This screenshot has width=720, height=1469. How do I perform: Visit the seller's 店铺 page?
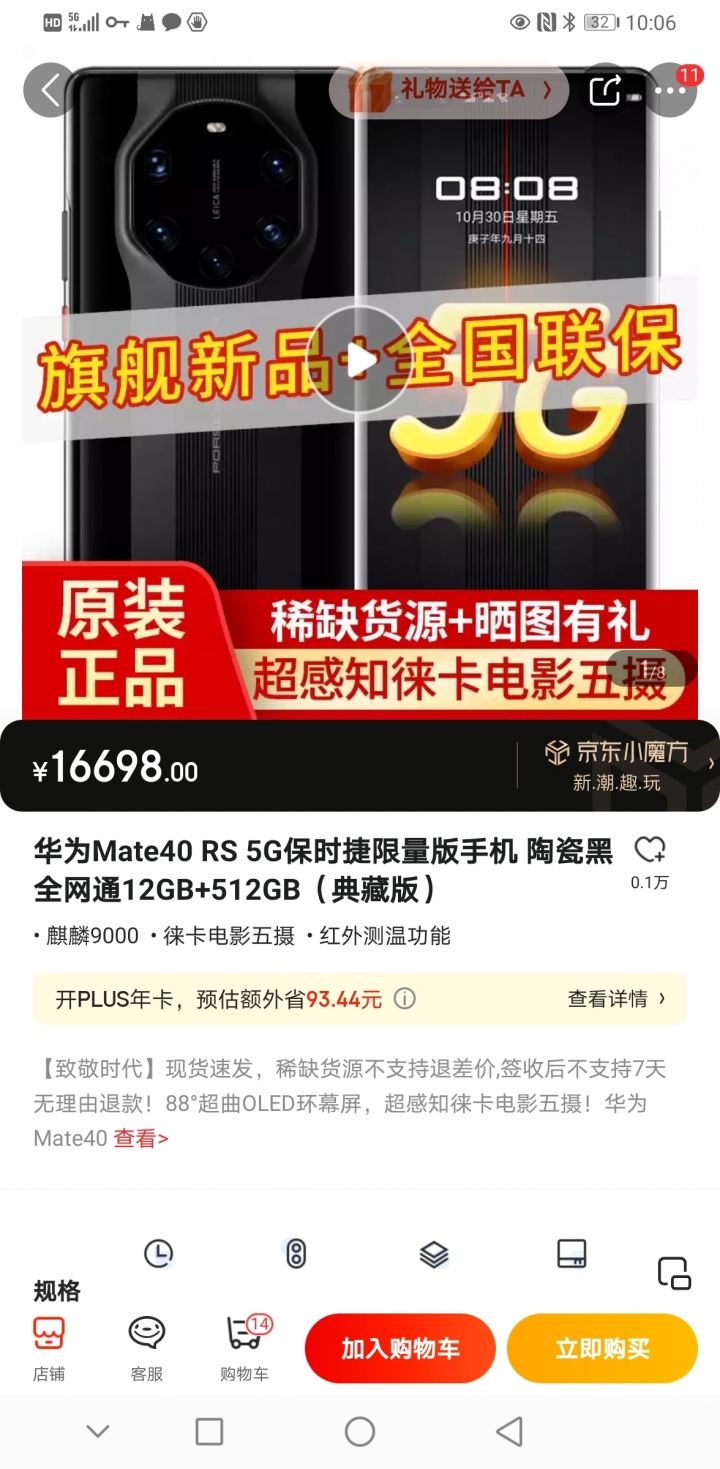click(x=49, y=1348)
